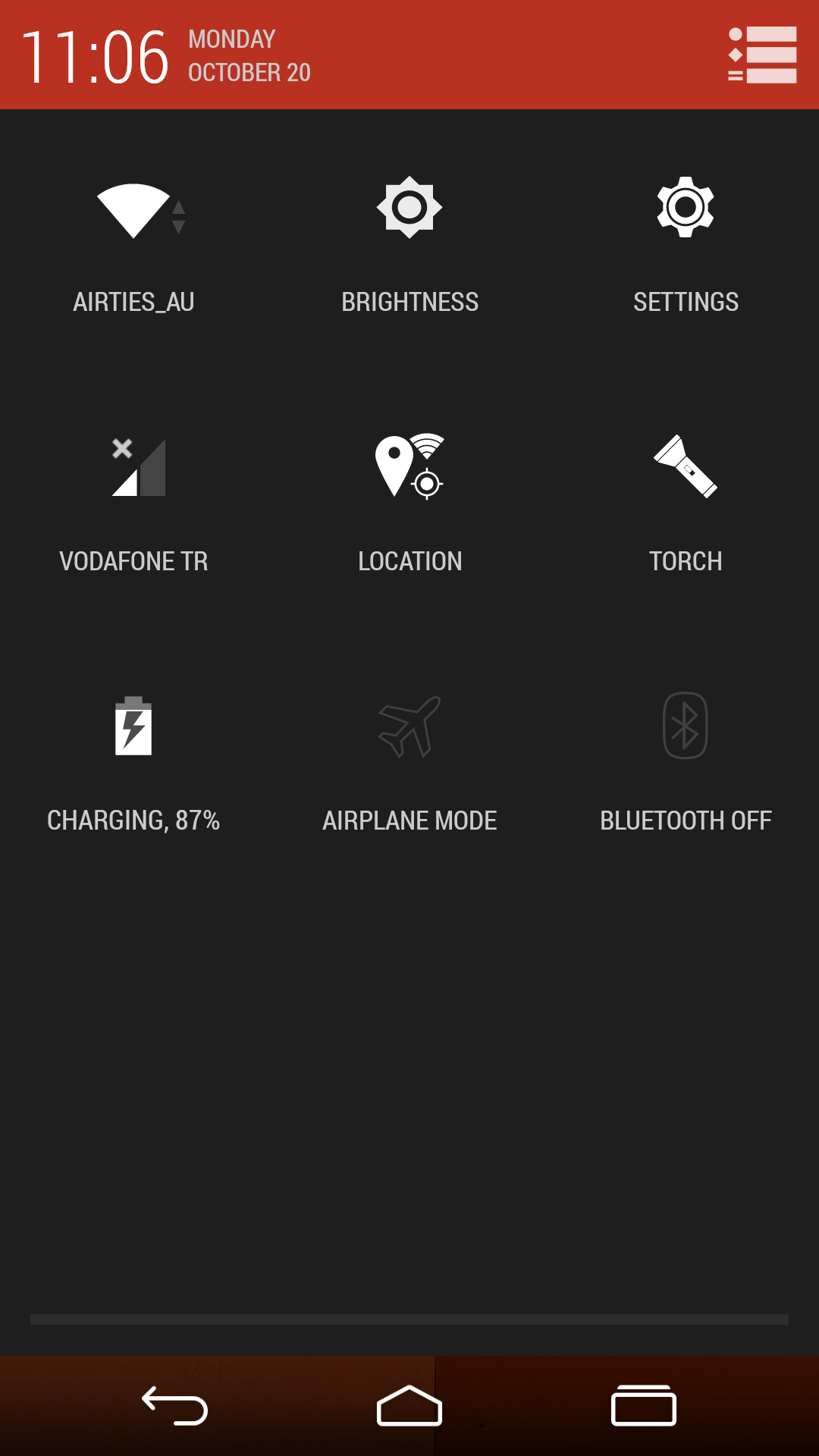Tap the date Monday October 20

[x=249, y=55]
